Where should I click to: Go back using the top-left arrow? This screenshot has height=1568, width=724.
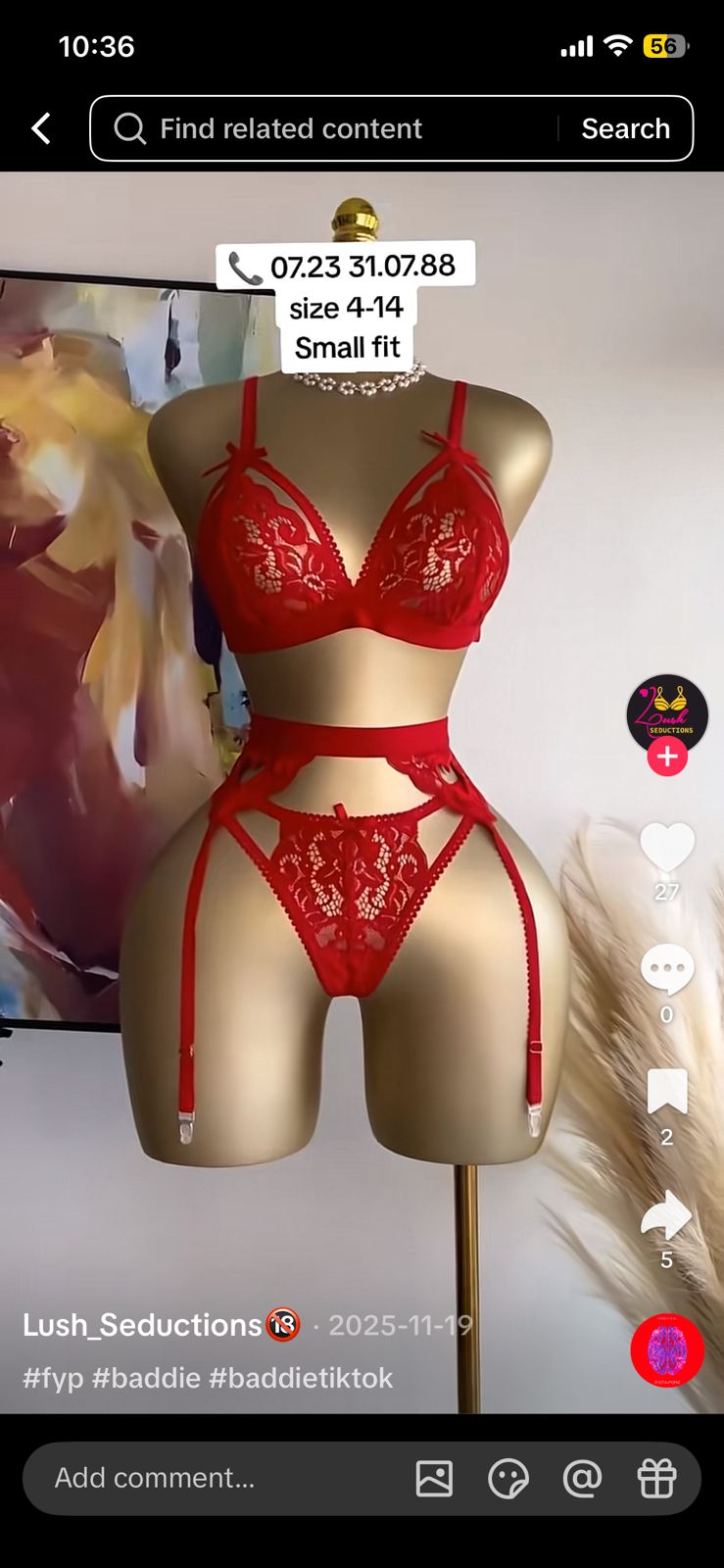tap(41, 128)
